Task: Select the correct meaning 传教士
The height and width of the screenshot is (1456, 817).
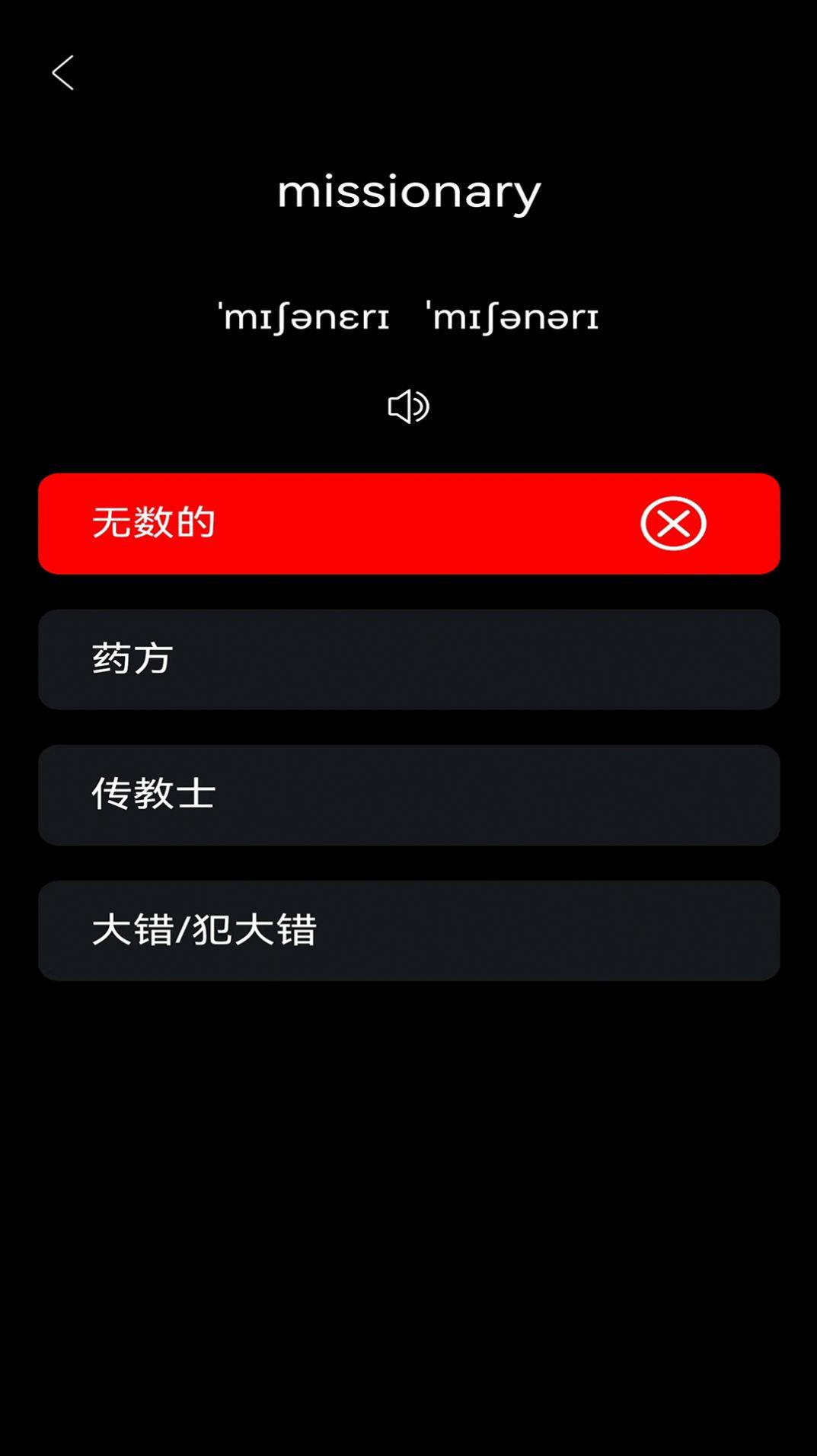Action: tap(409, 795)
